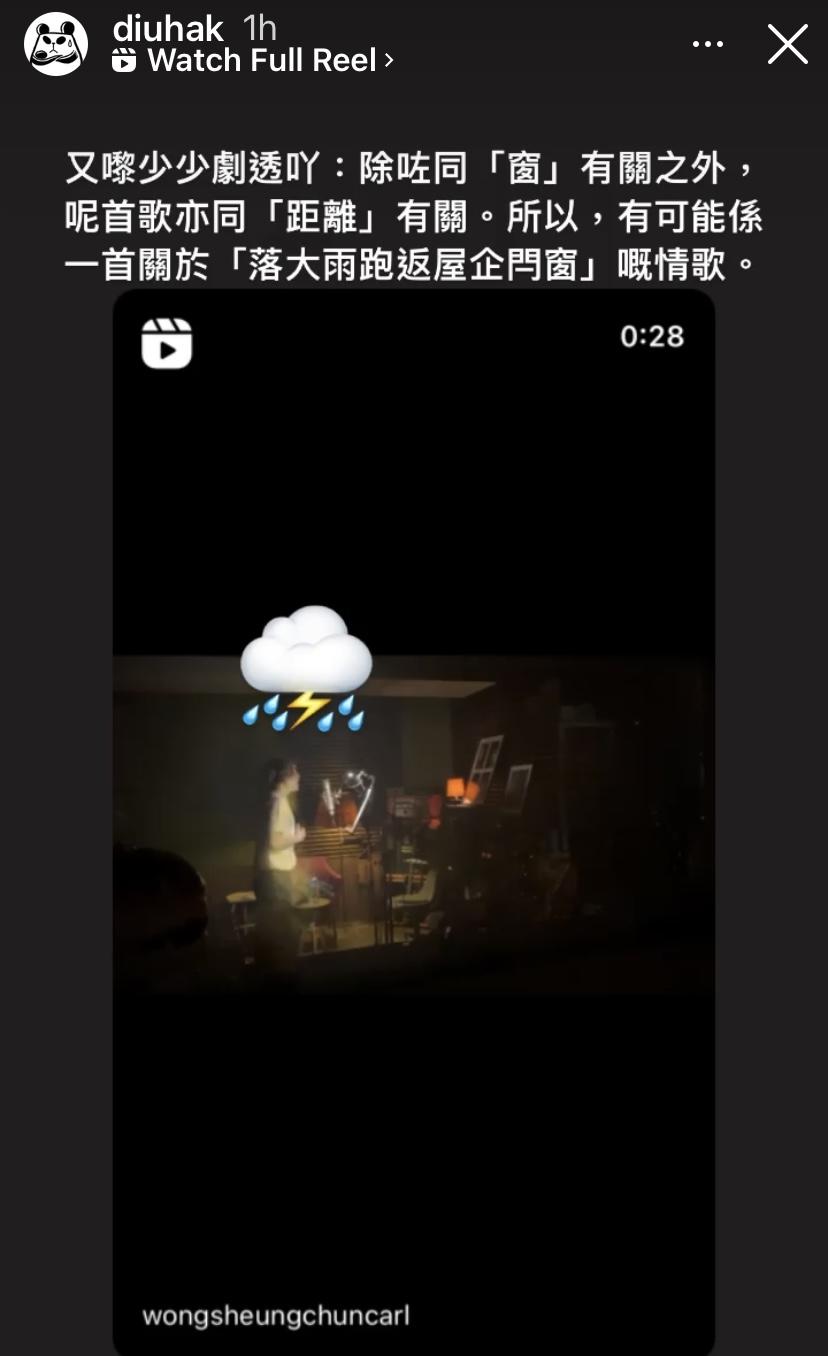The width and height of the screenshot is (828, 1356).
Task: Open diuhak's profile picture
Action: coord(56,45)
